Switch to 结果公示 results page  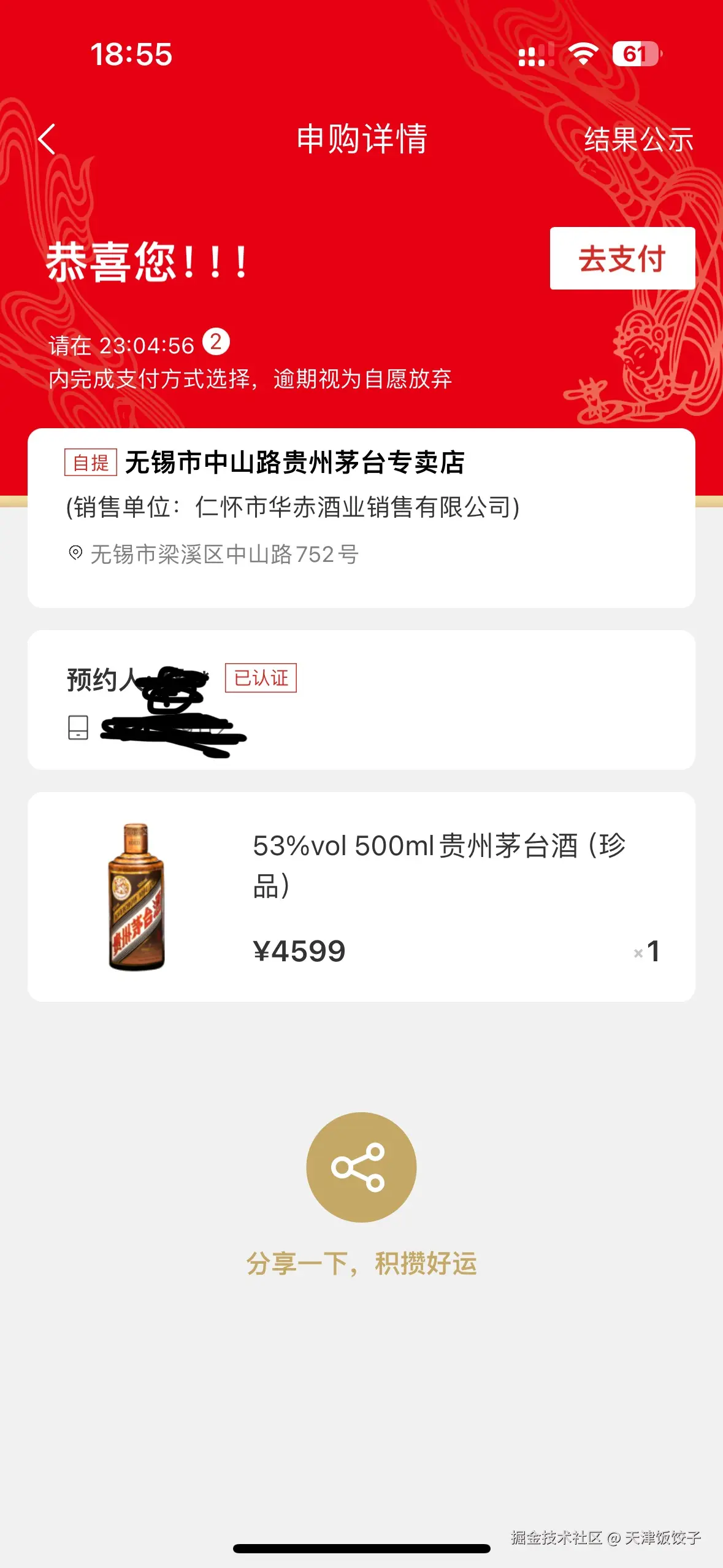[x=641, y=139]
